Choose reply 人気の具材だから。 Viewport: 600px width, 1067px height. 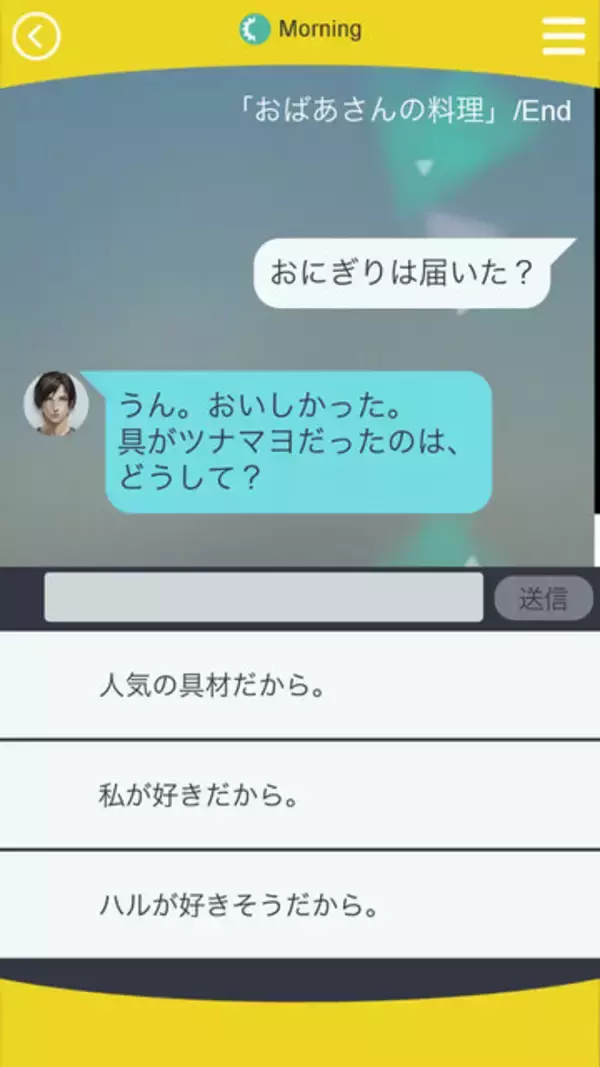coord(300,686)
